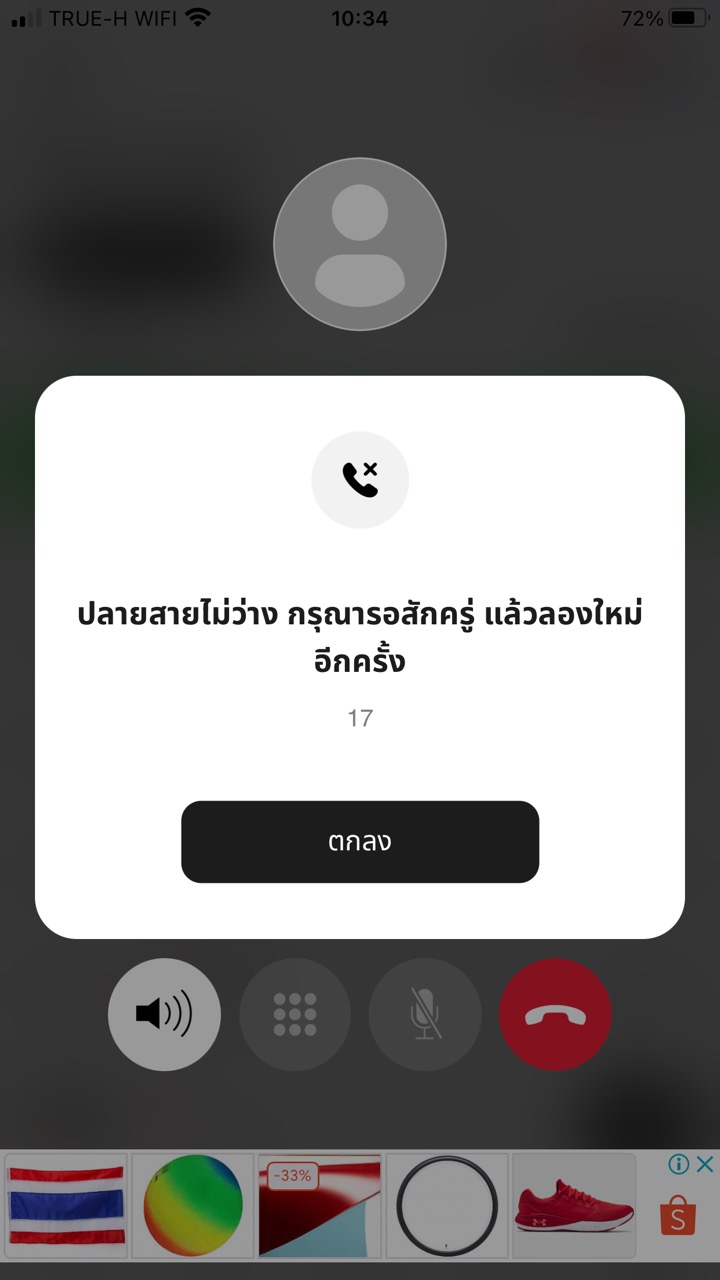End the call with red hang-up button
Image resolution: width=720 pixels, height=1280 pixels.
[555, 1014]
